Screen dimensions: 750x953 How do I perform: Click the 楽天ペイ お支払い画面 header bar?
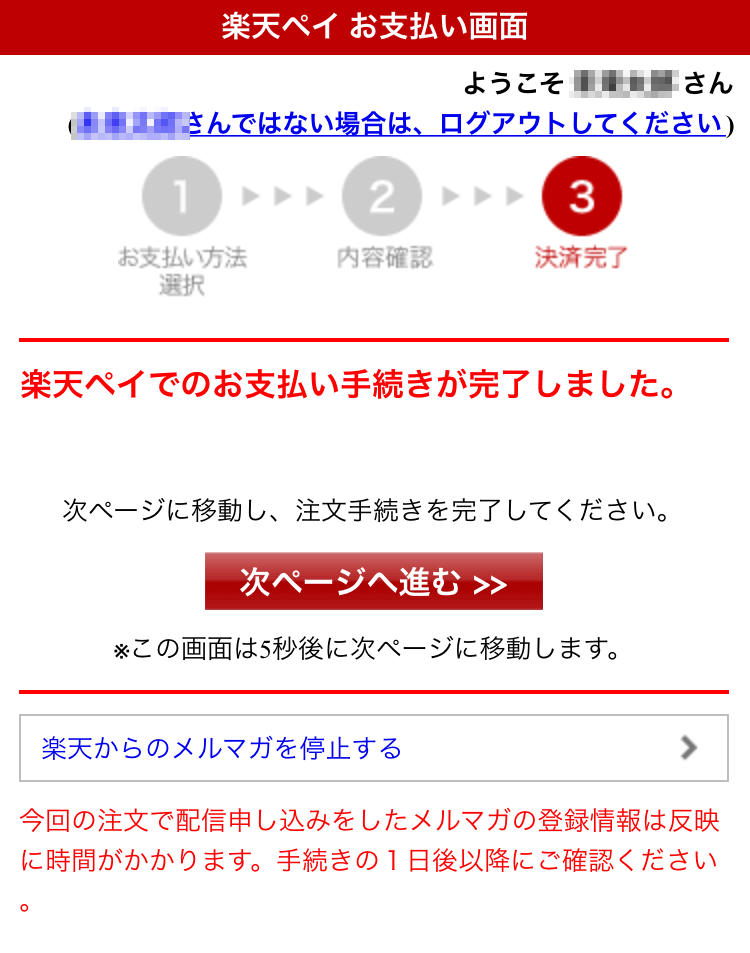[375, 28]
